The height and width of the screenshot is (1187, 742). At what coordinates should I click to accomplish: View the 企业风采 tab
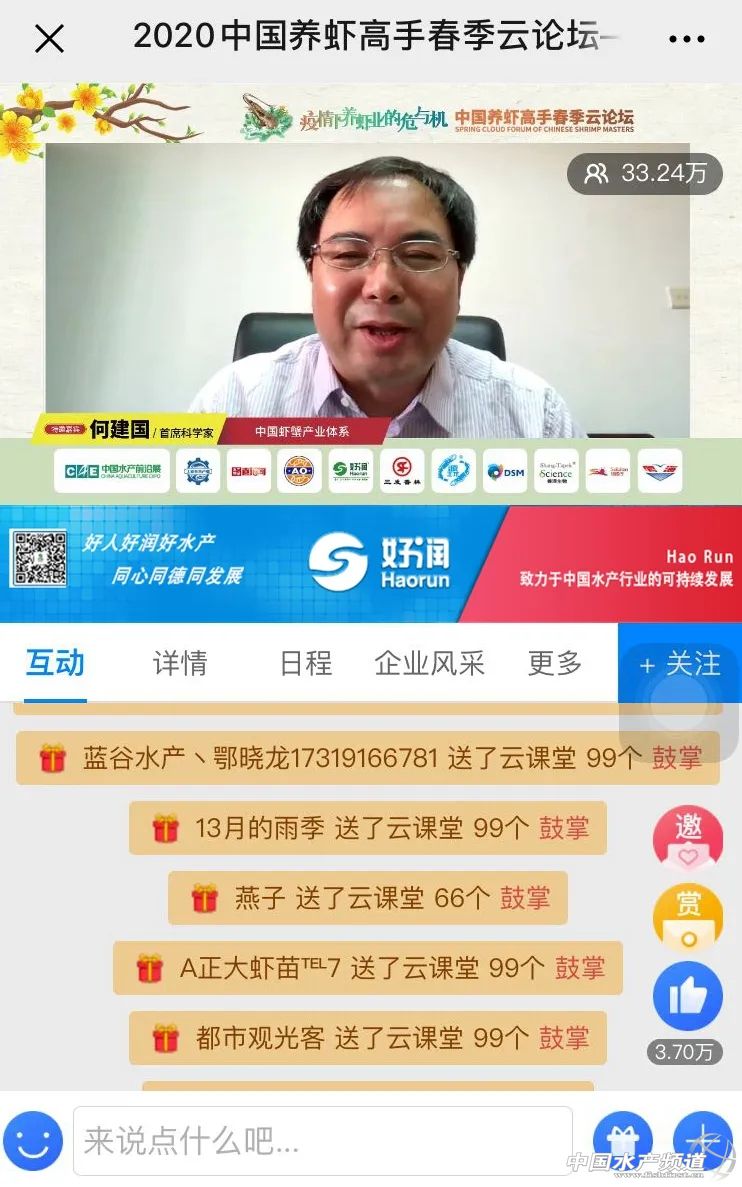coord(429,663)
